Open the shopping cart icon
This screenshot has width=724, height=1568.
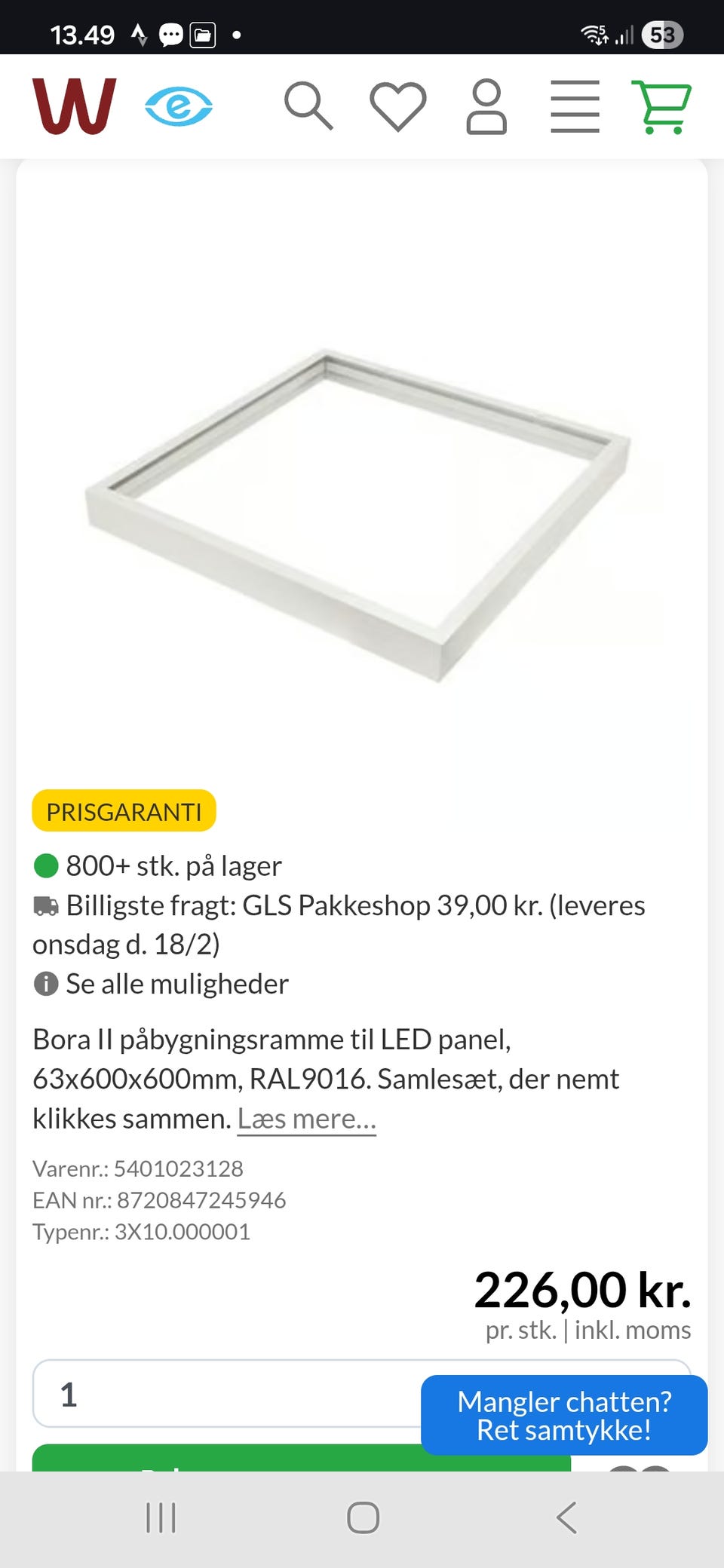click(662, 107)
